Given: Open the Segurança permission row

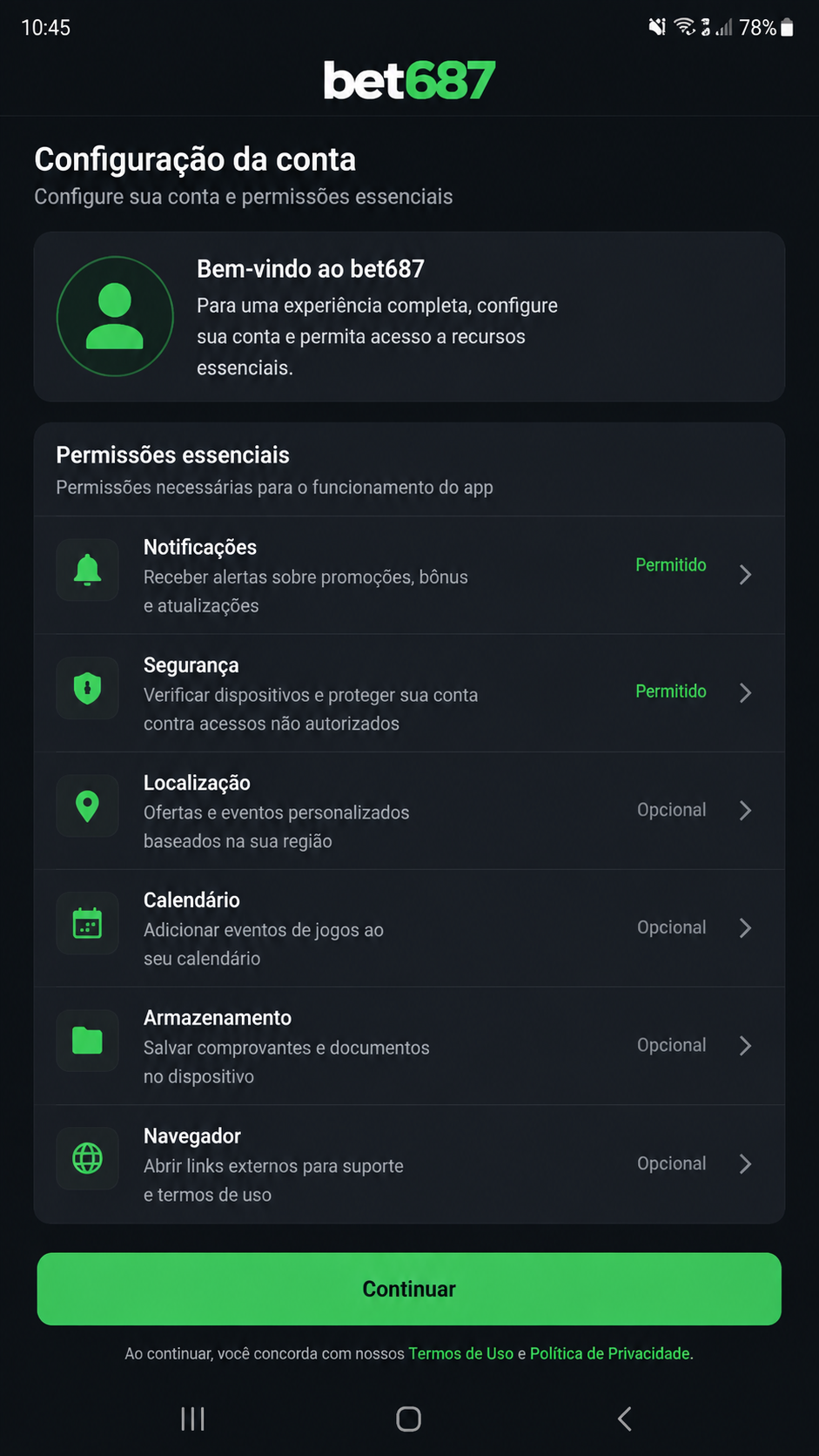Looking at the screenshot, I should point(409,693).
